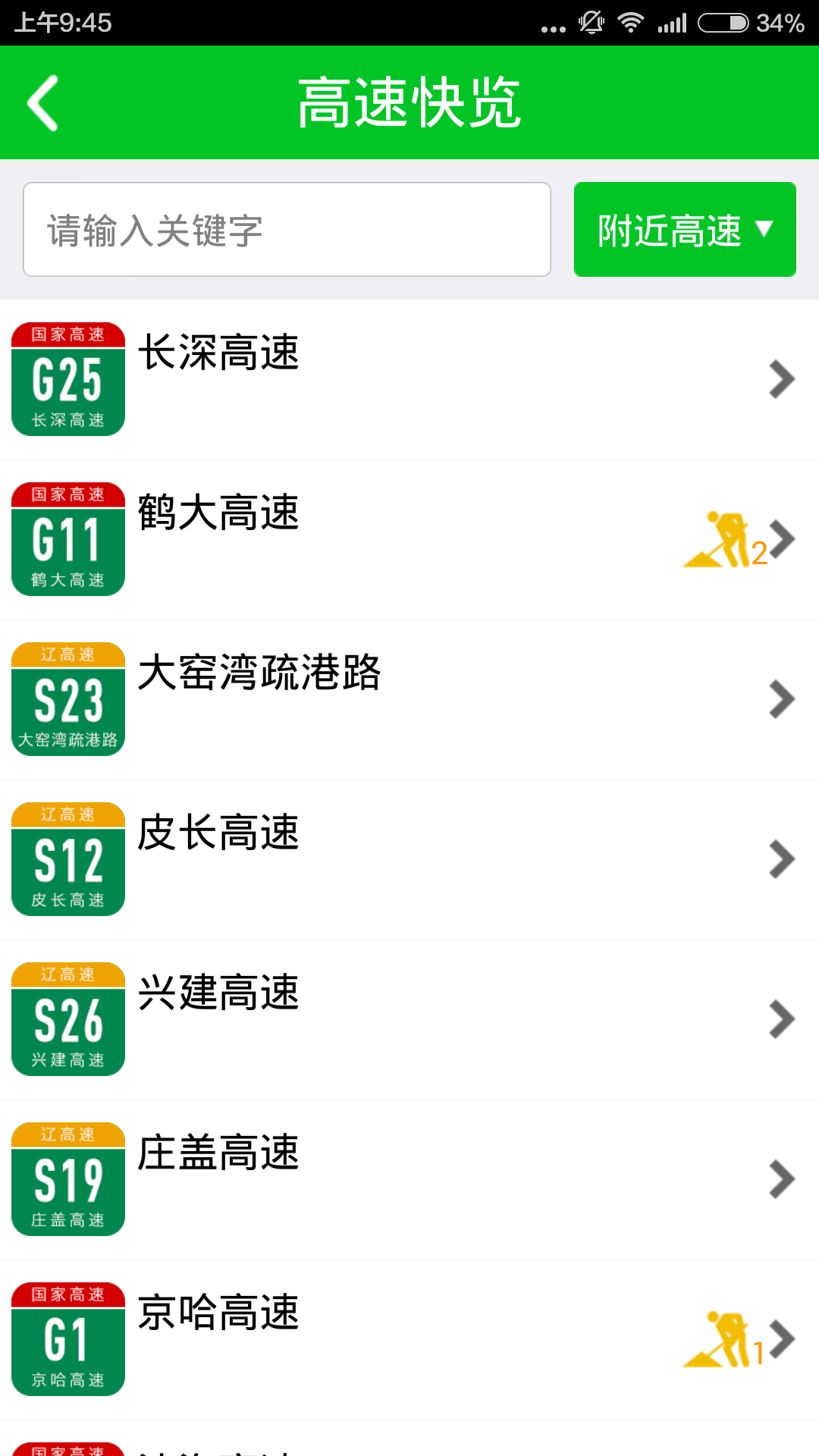Select S23 大窑湾疏港路
This screenshot has width=819, height=1456.
click(409, 699)
